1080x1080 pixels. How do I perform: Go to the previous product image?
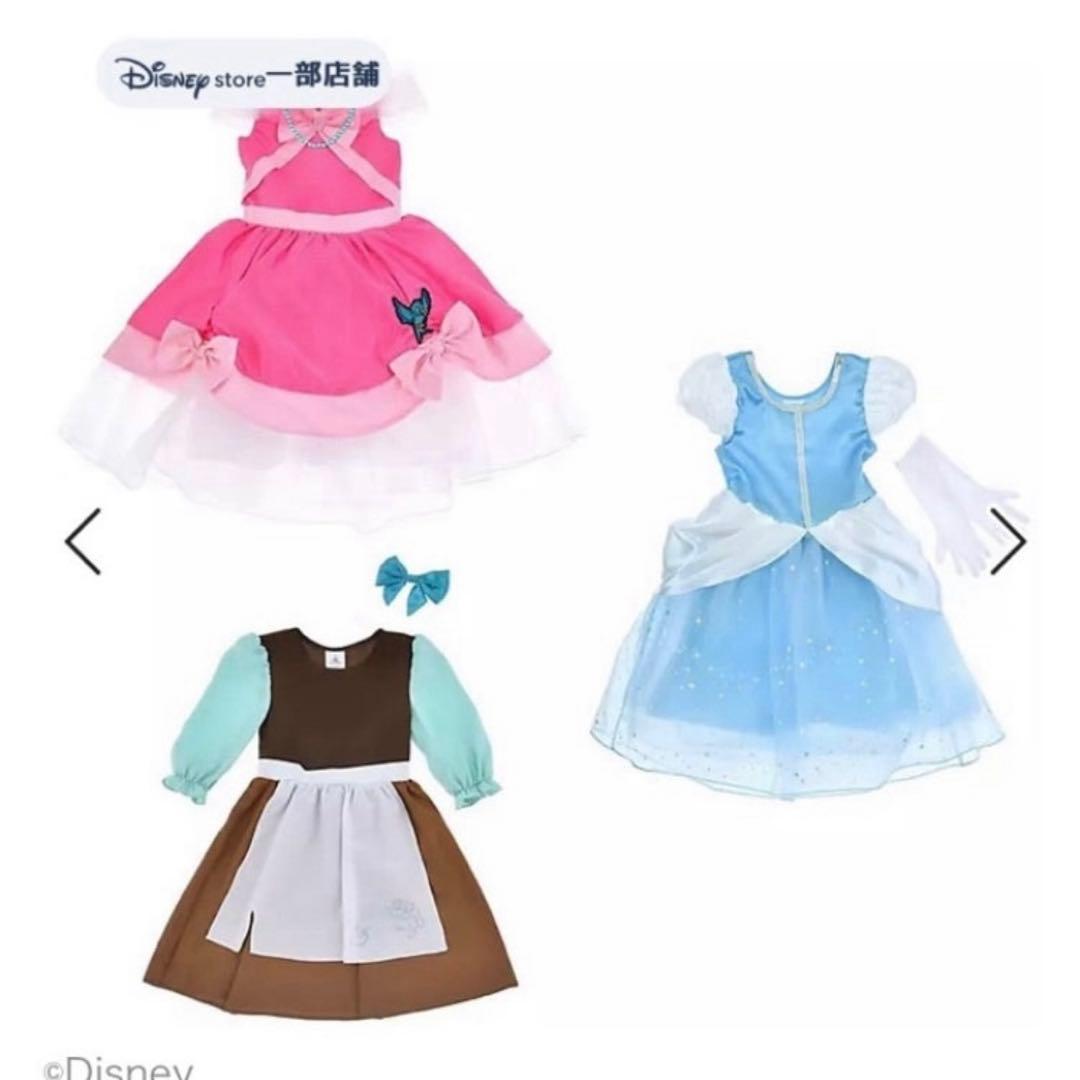(x=82, y=541)
